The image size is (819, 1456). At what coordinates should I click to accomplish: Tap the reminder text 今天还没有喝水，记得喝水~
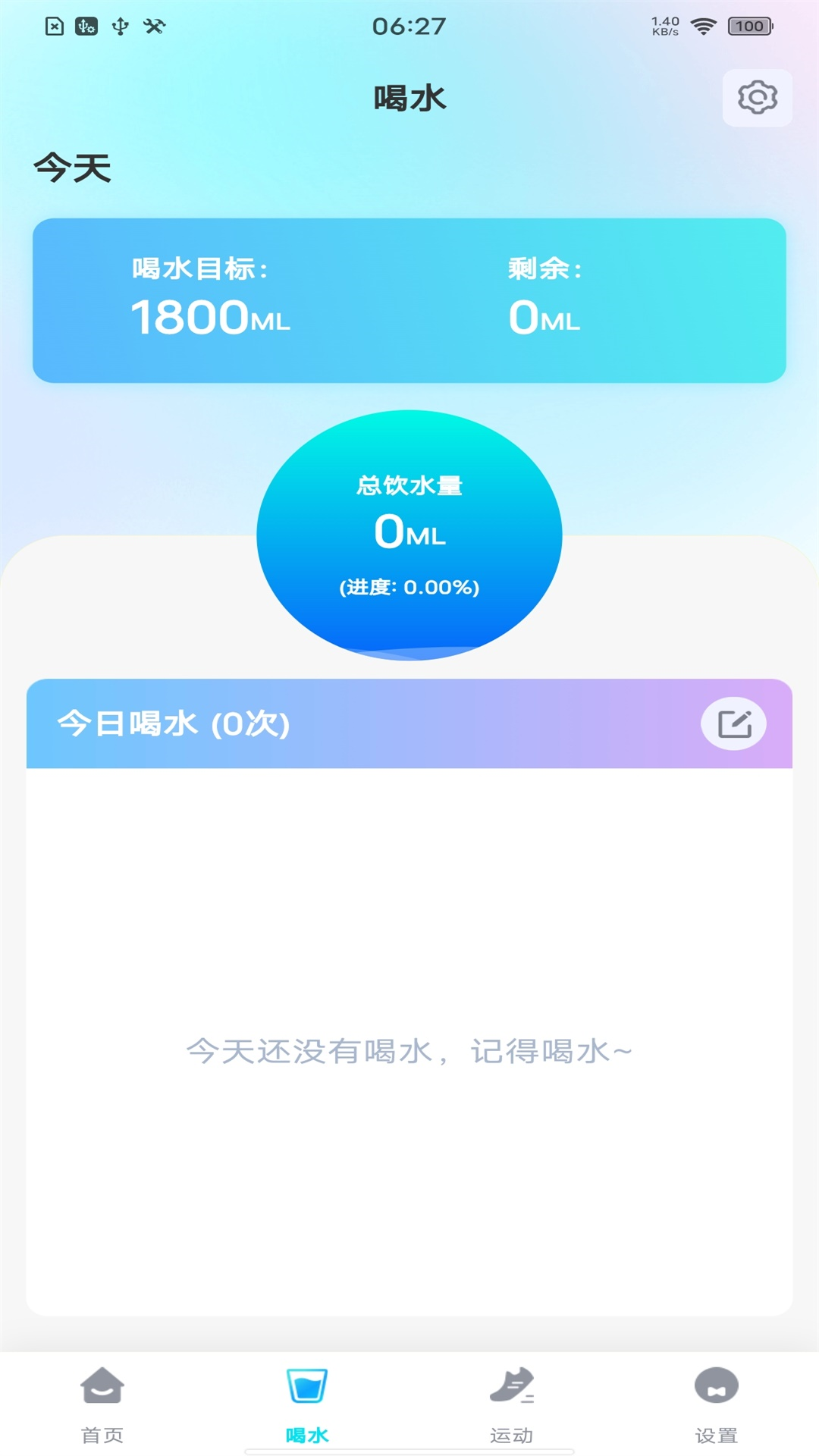point(409,1051)
